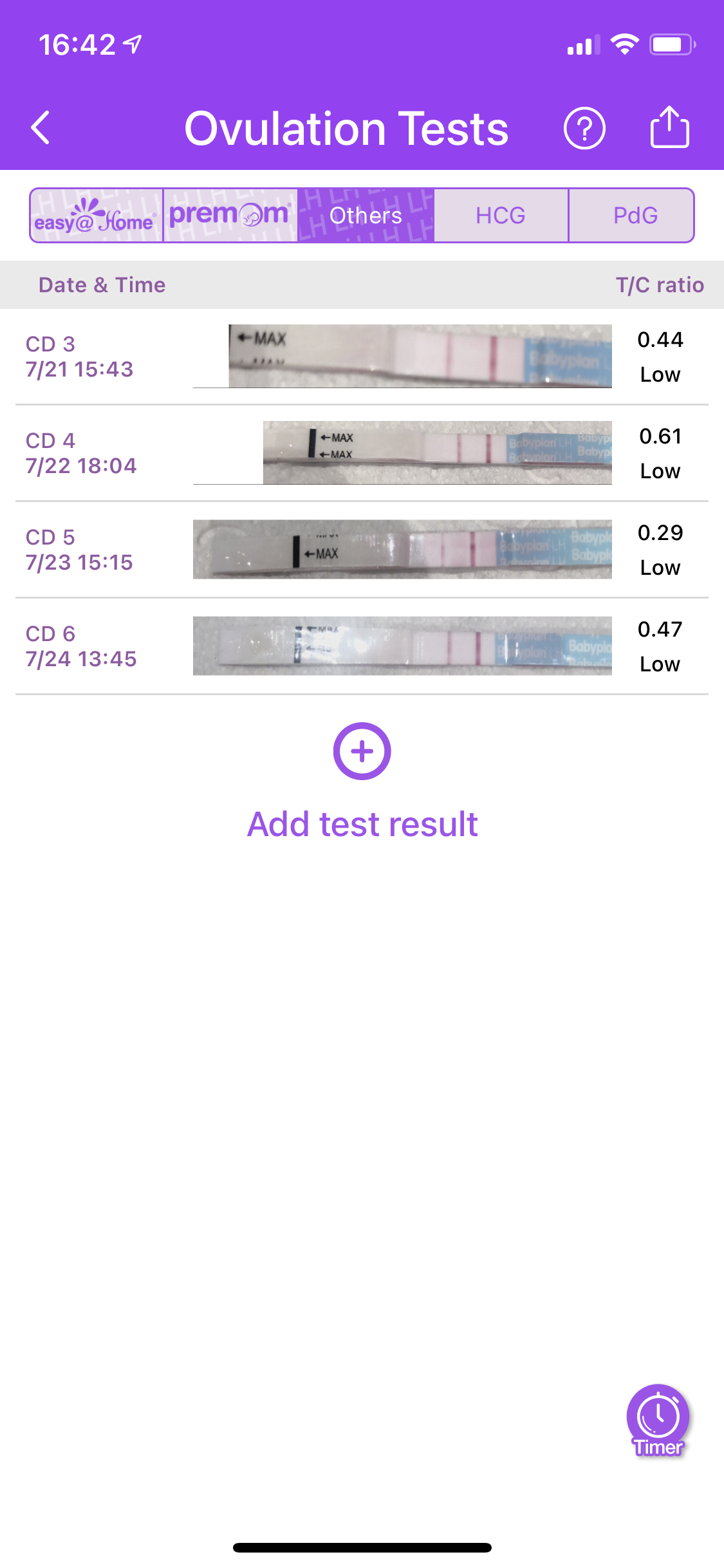
Task: Switch to the HCG tab
Action: [x=501, y=216]
